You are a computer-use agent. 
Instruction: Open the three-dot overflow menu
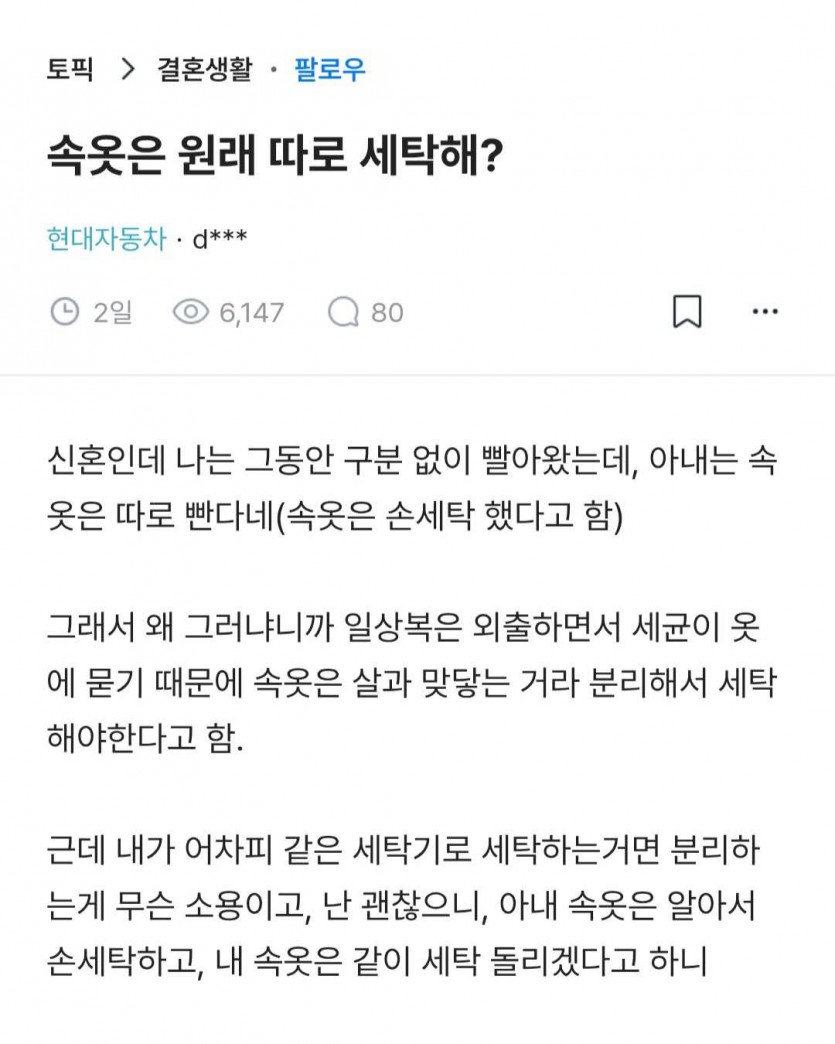765,312
